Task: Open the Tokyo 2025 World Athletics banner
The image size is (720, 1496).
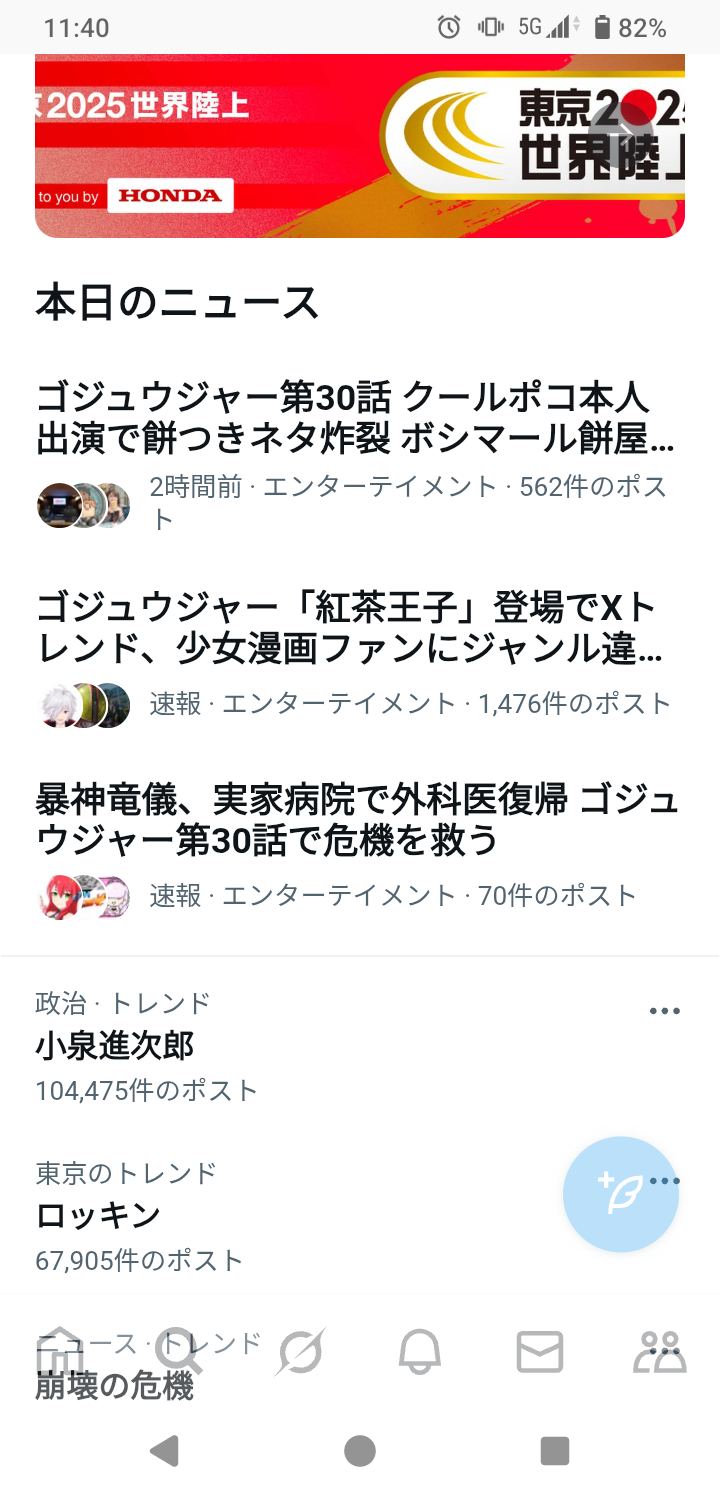Action: click(x=360, y=145)
